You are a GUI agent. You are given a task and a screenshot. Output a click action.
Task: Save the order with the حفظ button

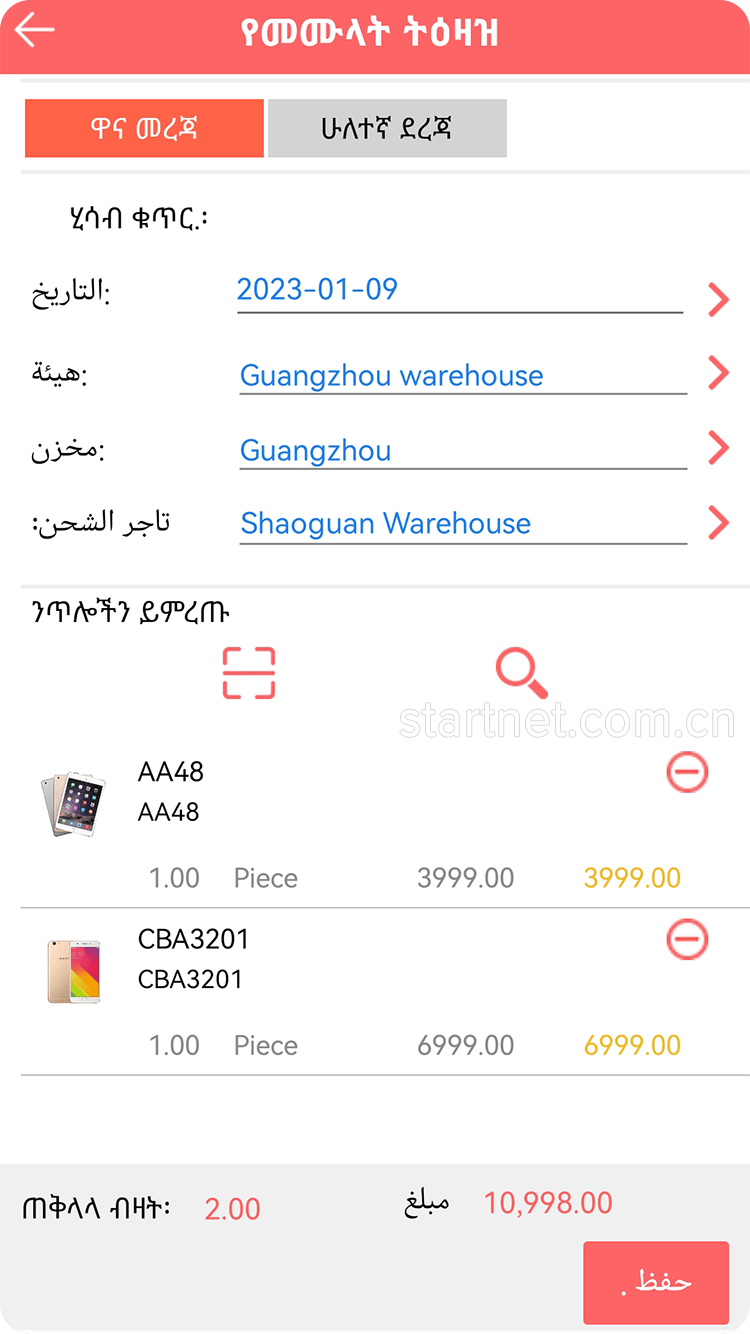[656, 1283]
